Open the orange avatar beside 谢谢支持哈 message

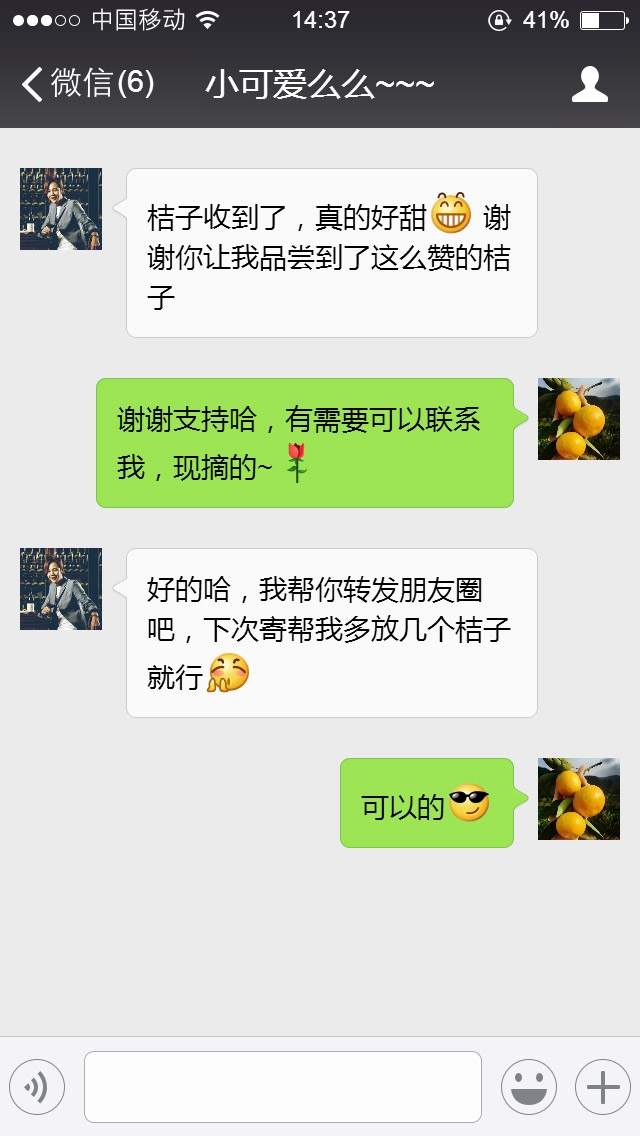tap(579, 419)
